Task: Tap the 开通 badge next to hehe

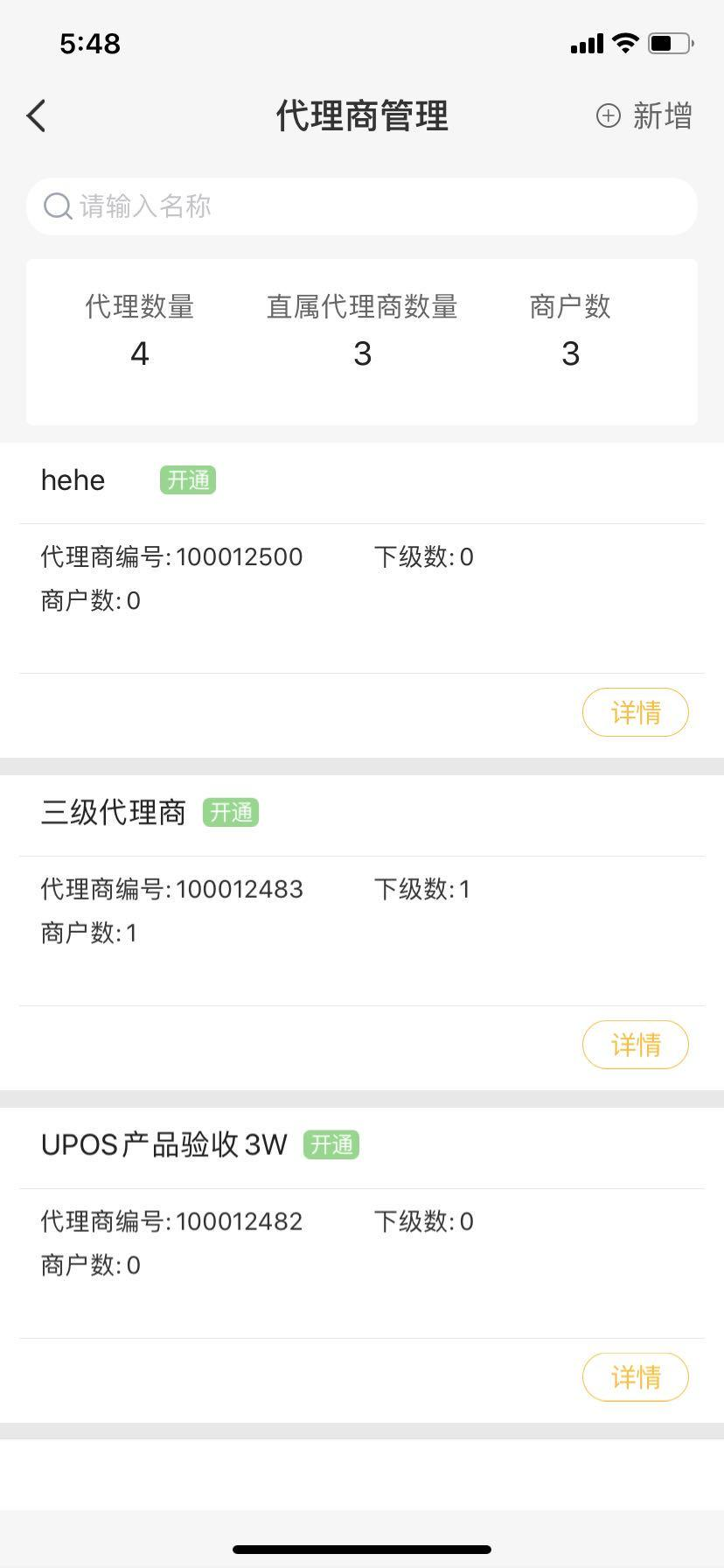Action: click(x=187, y=480)
